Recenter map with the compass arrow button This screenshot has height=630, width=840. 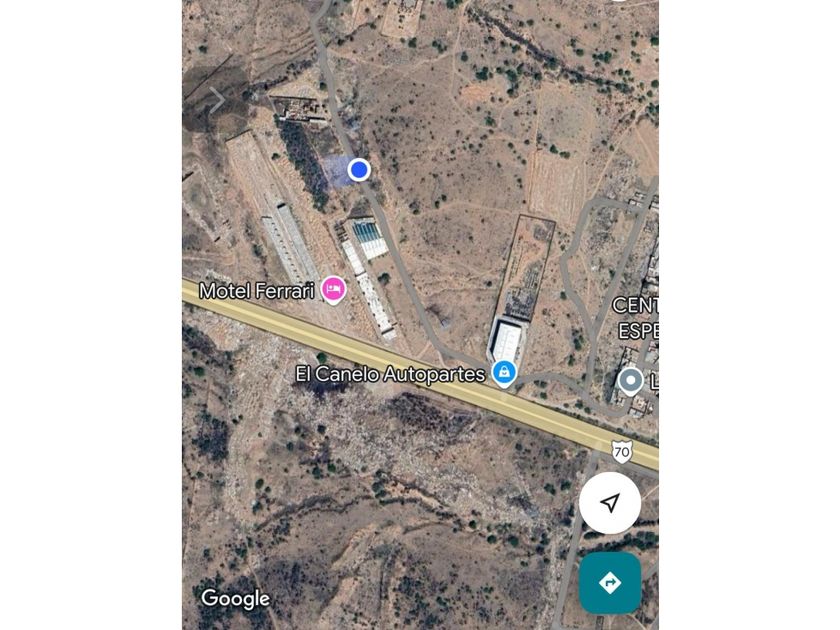click(x=610, y=503)
